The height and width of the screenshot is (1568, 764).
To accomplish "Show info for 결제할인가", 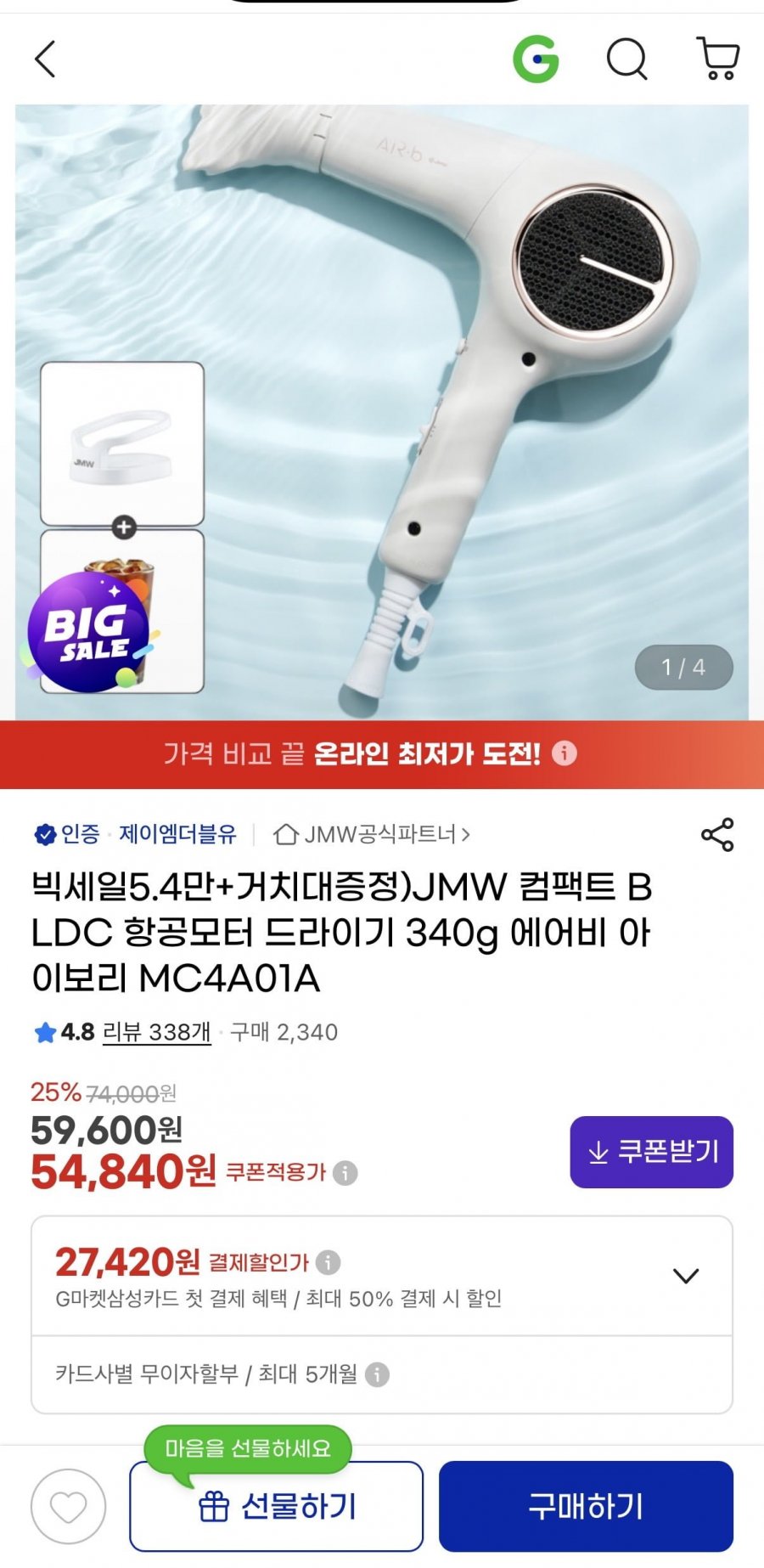I will point(329,1263).
